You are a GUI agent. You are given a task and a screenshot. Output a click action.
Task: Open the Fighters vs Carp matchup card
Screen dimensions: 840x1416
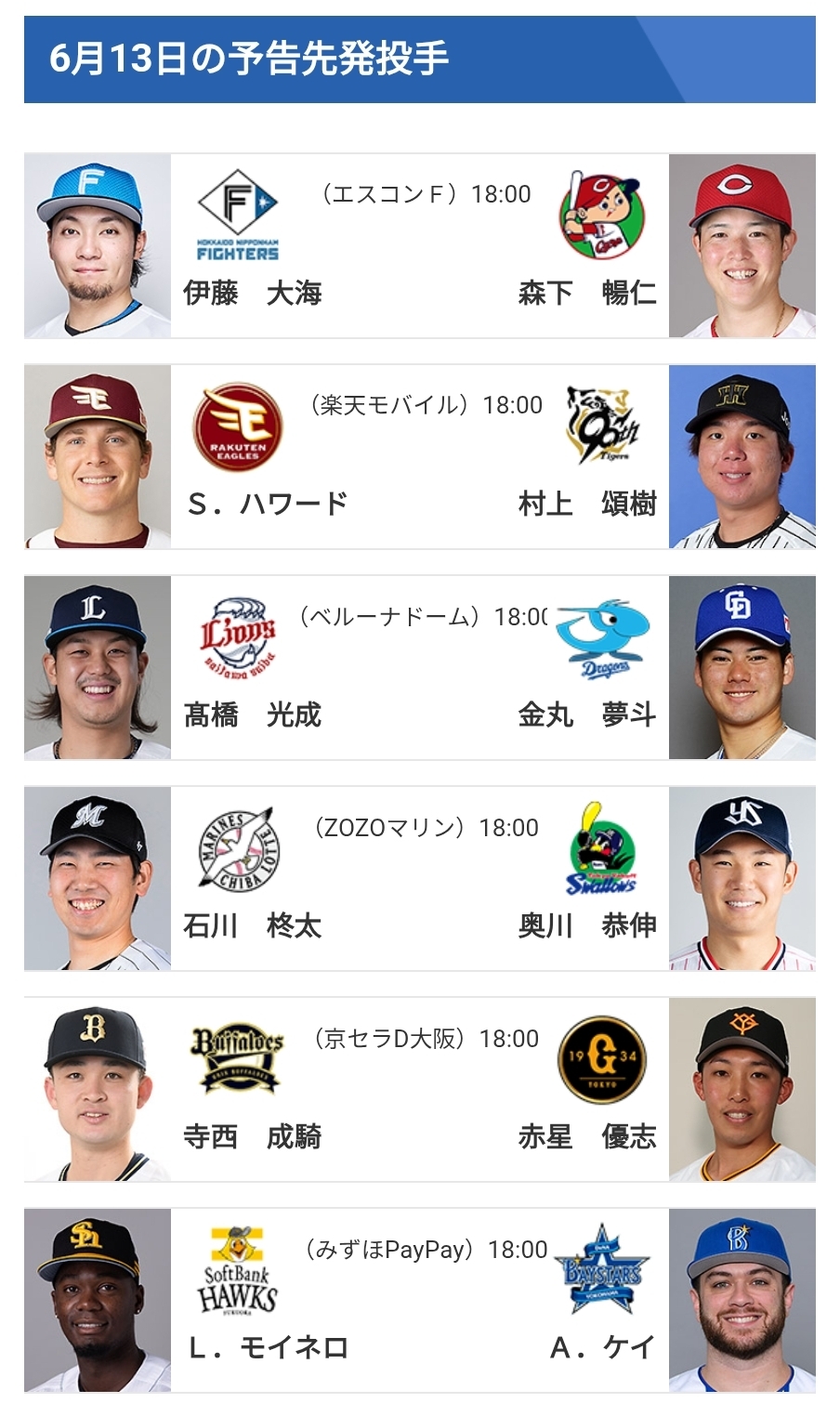420,246
